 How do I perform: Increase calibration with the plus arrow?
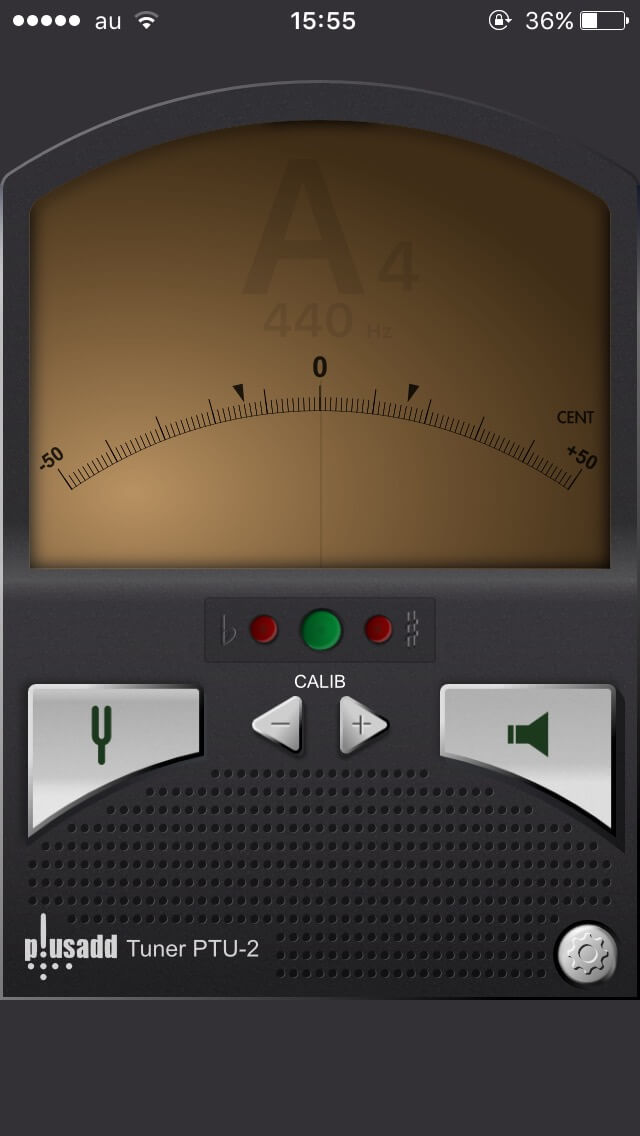pyautogui.click(x=362, y=724)
